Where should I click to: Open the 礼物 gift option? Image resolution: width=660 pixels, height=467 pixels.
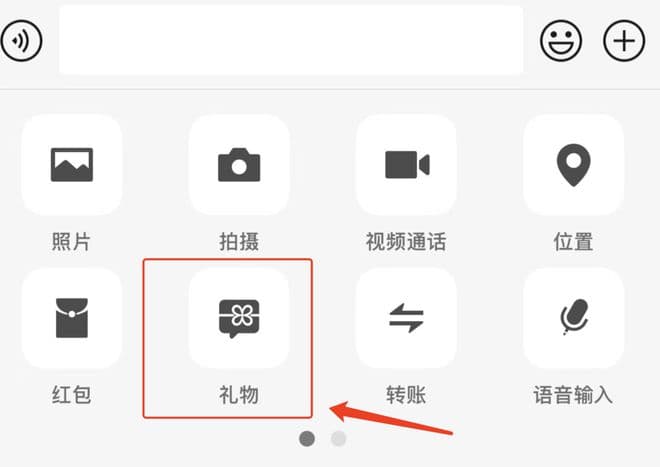(239, 318)
